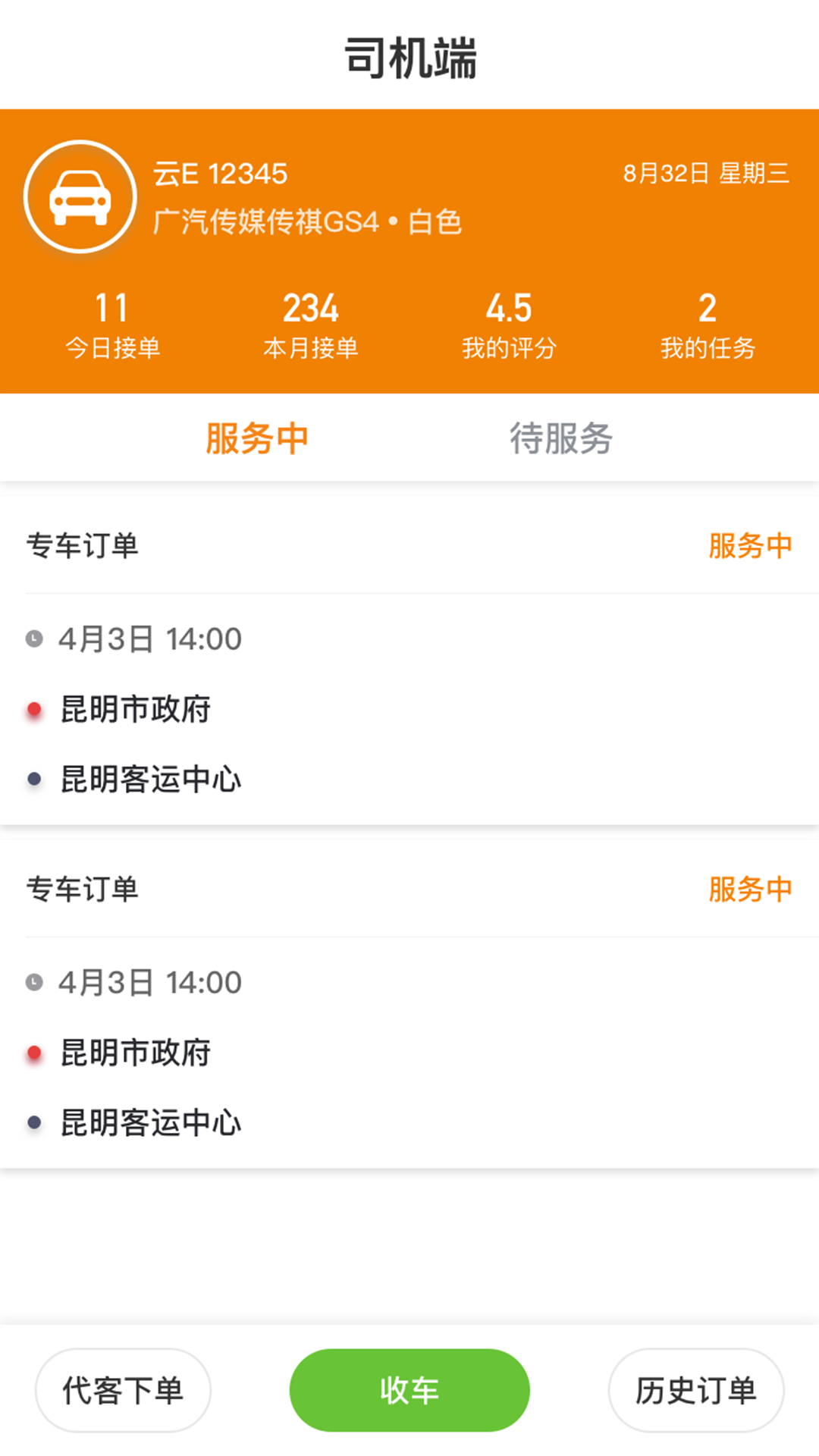
Task: Open 我的任务 showing 2 tasks
Action: tap(707, 325)
